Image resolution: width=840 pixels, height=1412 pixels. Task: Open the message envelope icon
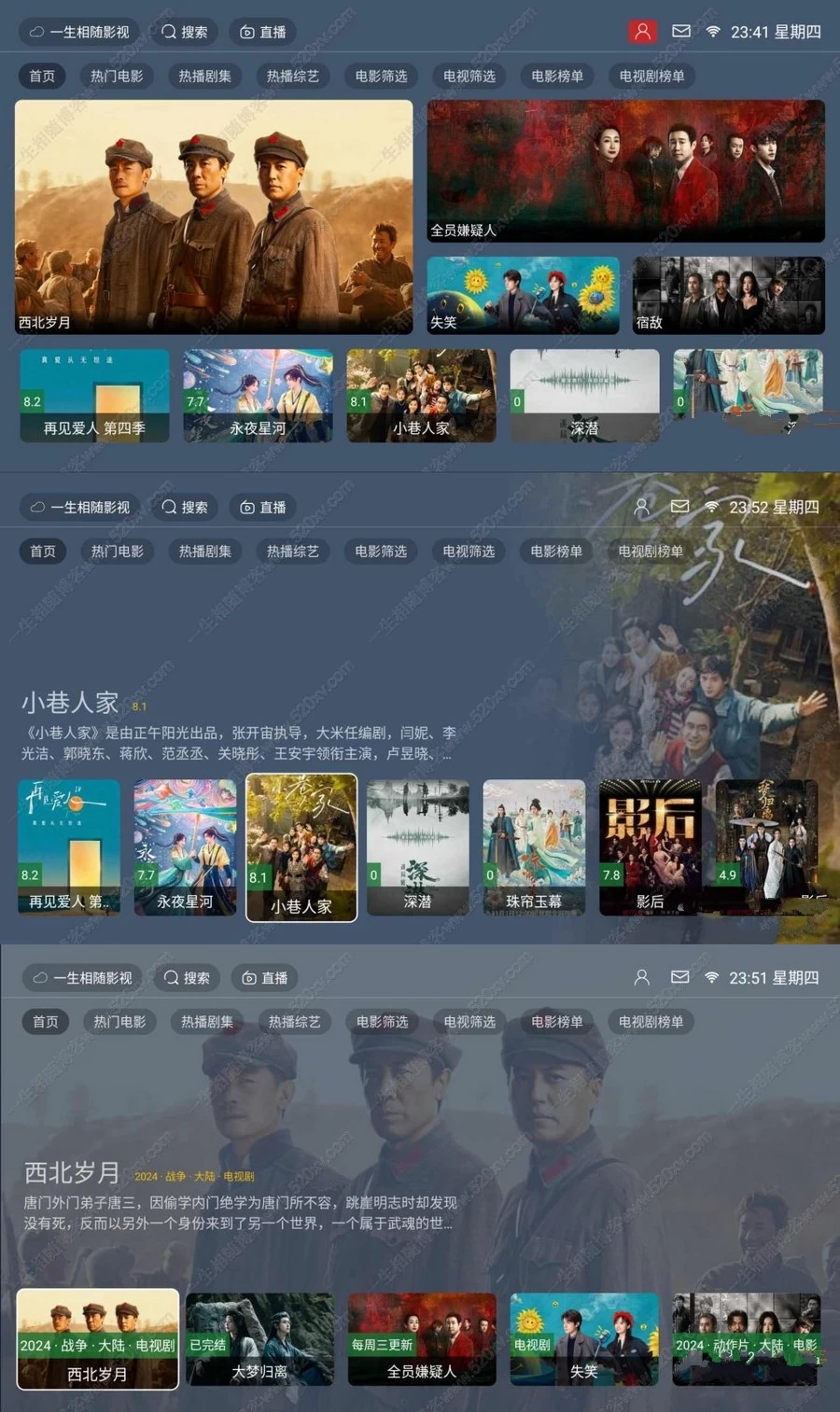pyautogui.click(x=680, y=31)
